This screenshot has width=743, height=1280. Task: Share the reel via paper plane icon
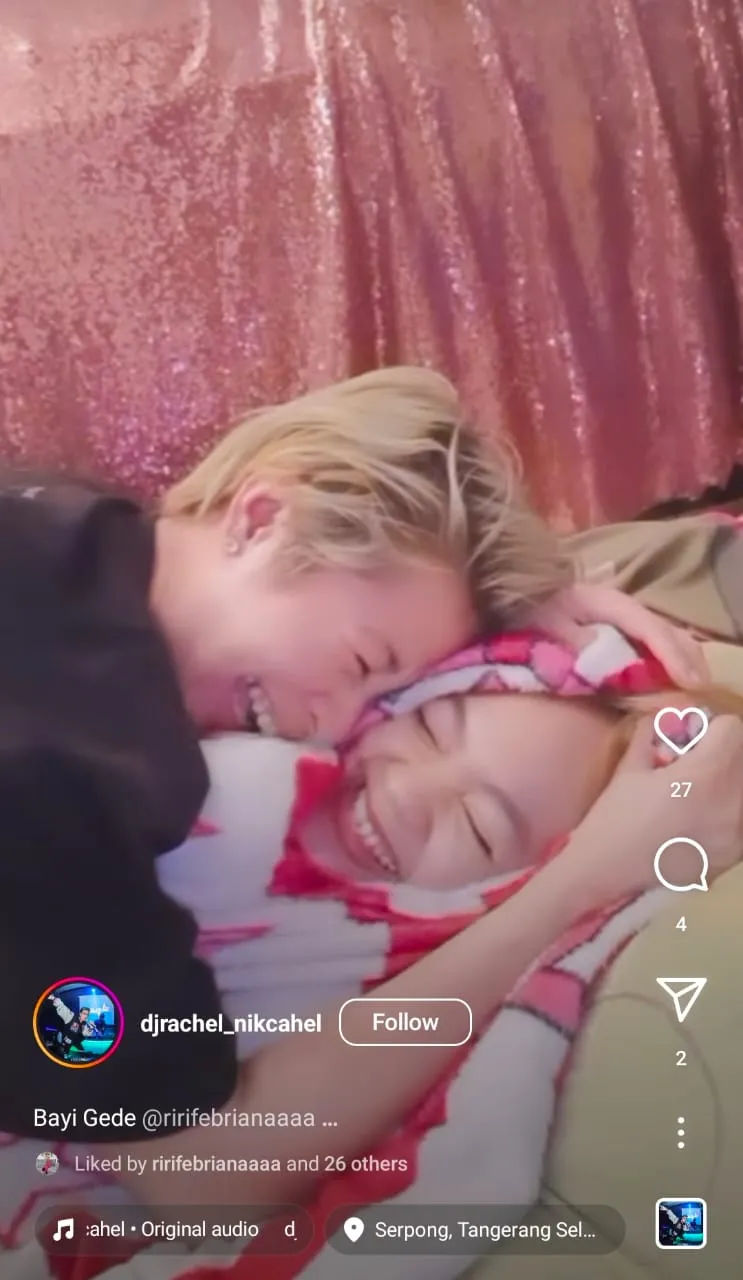pos(681,999)
